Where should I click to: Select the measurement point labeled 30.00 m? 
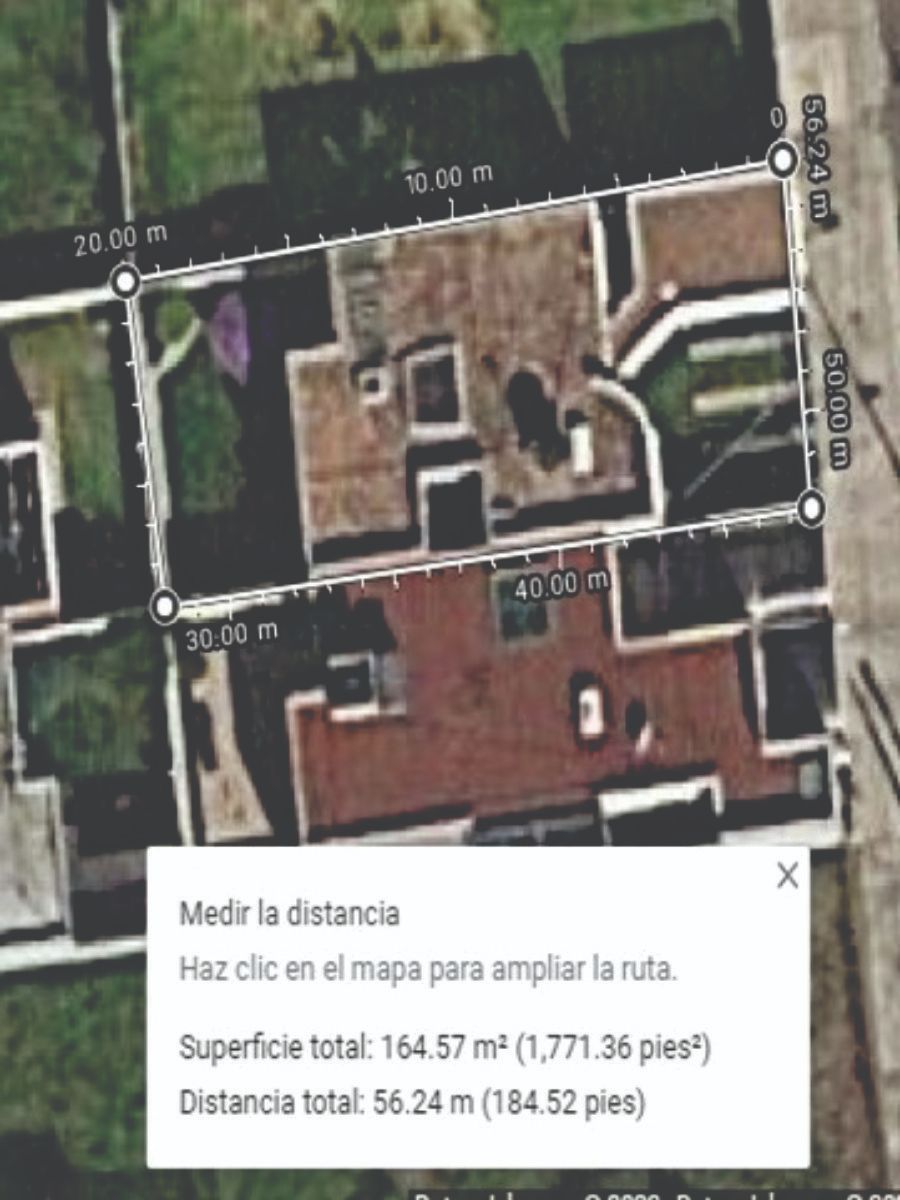tap(165, 606)
